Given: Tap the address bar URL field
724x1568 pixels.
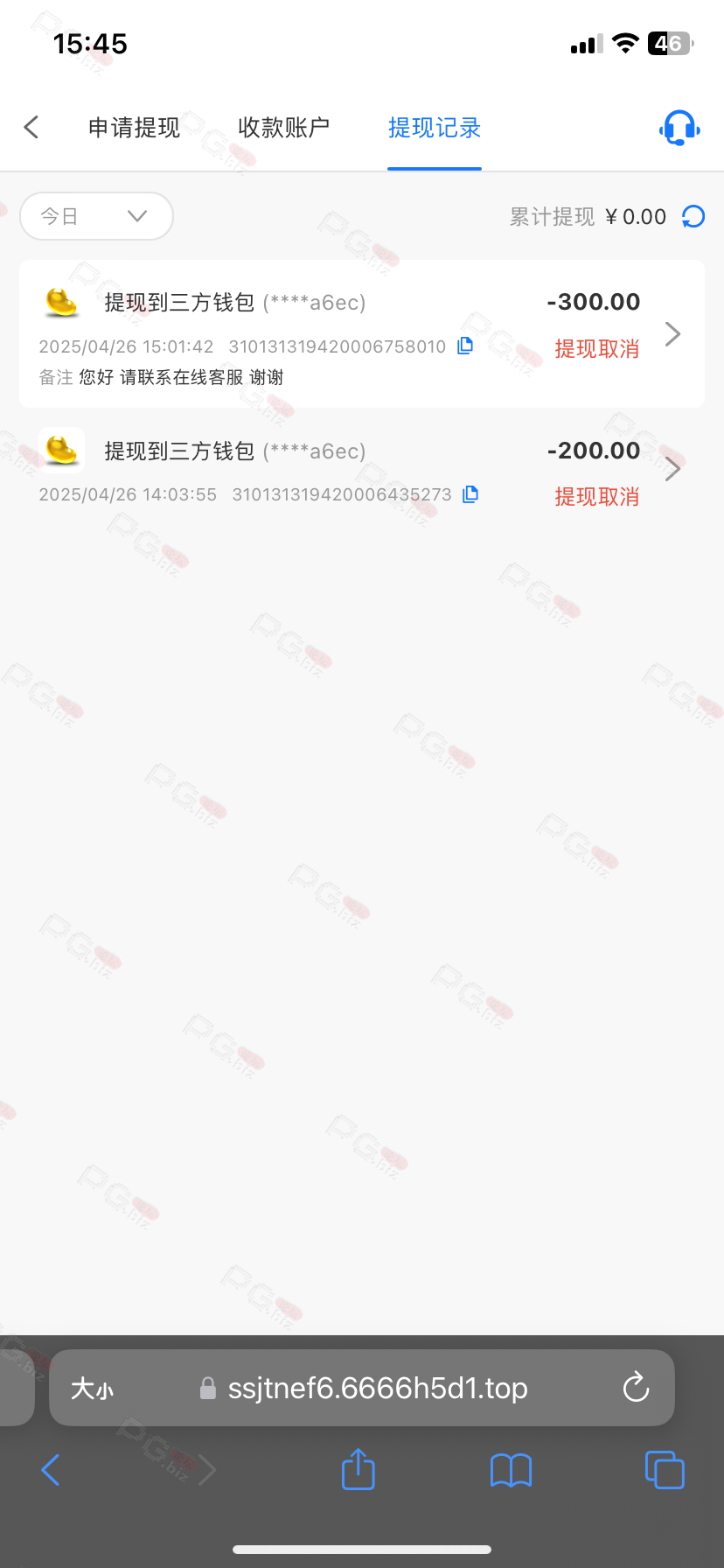Looking at the screenshot, I should 362,1388.
